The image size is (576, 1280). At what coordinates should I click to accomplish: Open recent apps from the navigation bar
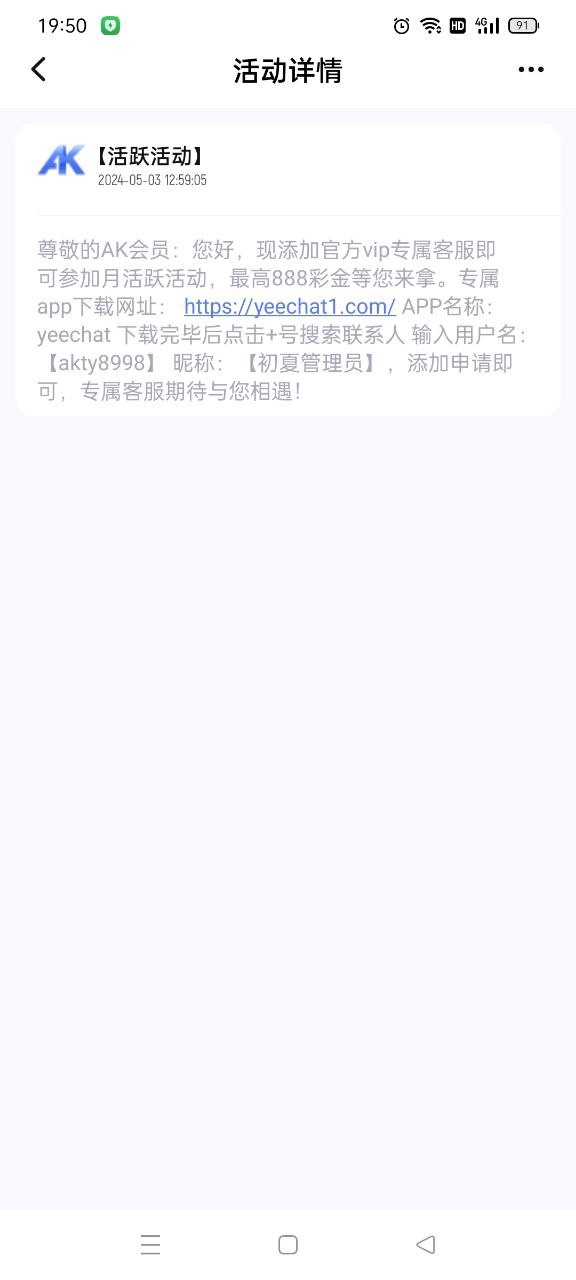pyautogui.click(x=150, y=1244)
